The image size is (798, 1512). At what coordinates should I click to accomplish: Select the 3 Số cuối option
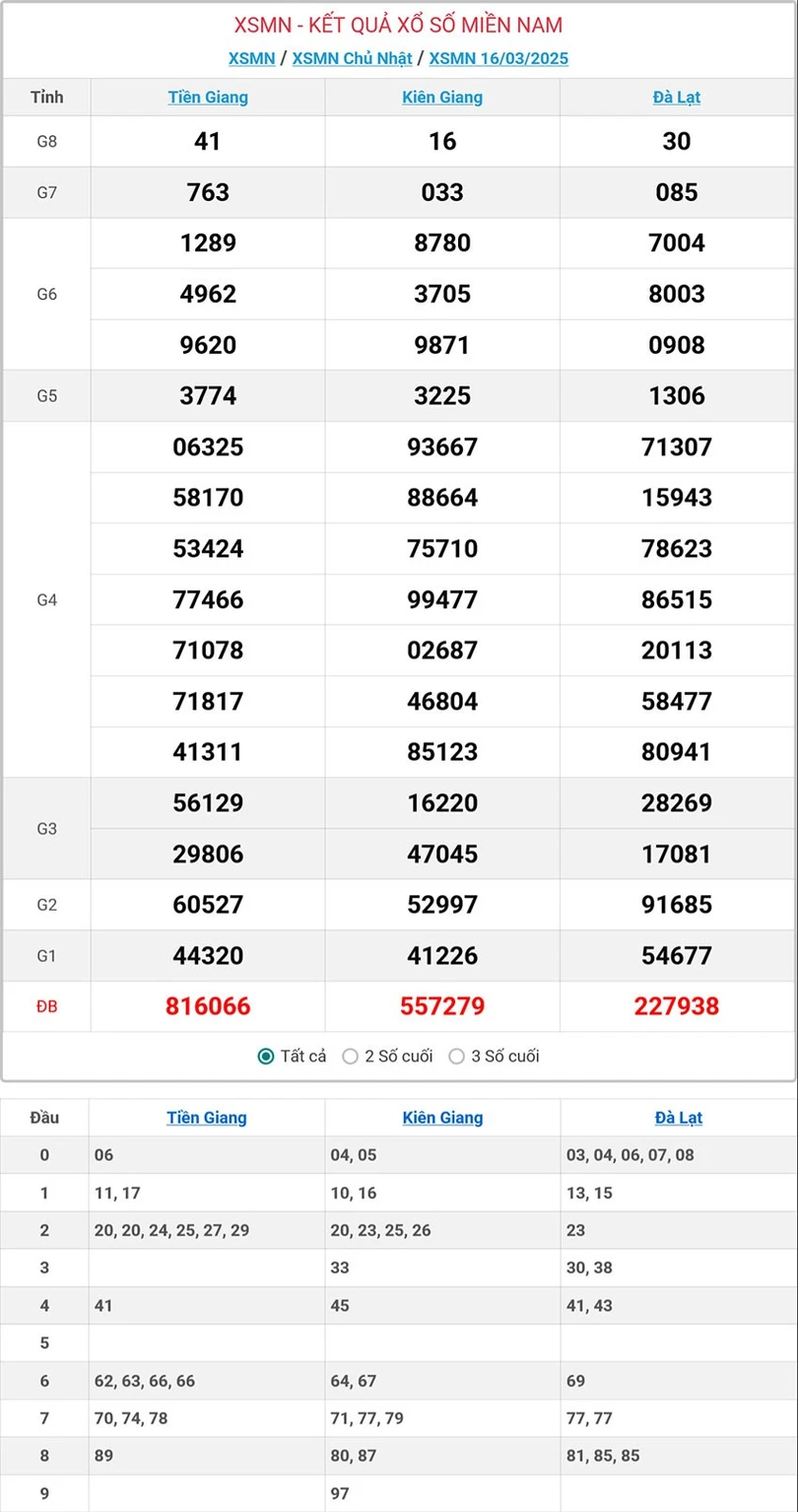coord(457,1057)
